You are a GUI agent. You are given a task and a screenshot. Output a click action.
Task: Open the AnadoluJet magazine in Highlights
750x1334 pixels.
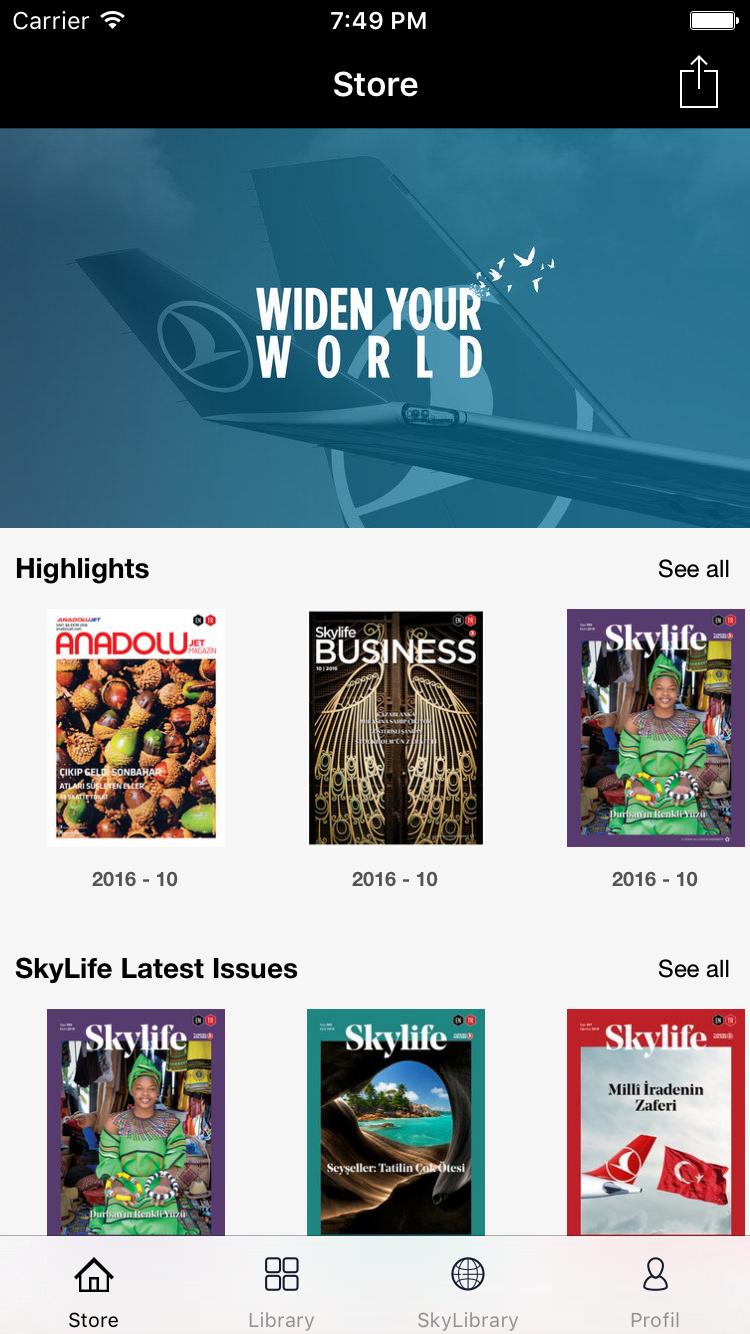135,728
